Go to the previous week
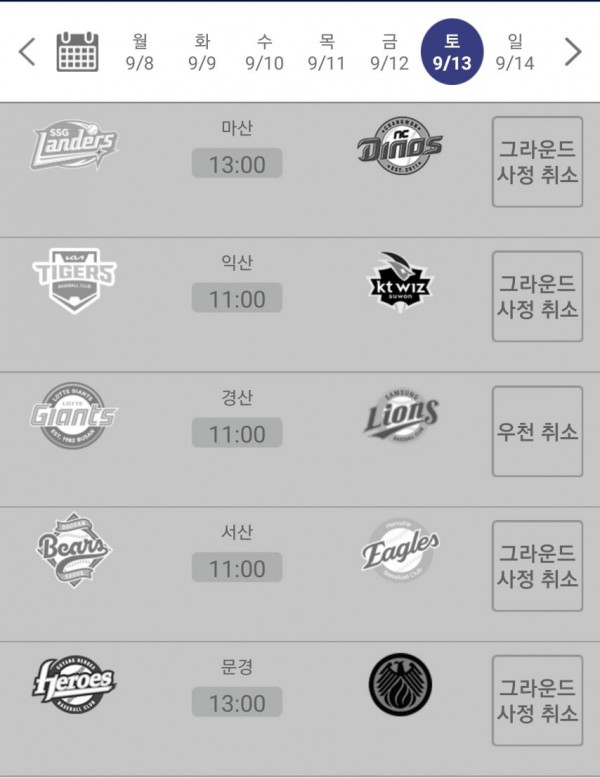 click(27, 52)
